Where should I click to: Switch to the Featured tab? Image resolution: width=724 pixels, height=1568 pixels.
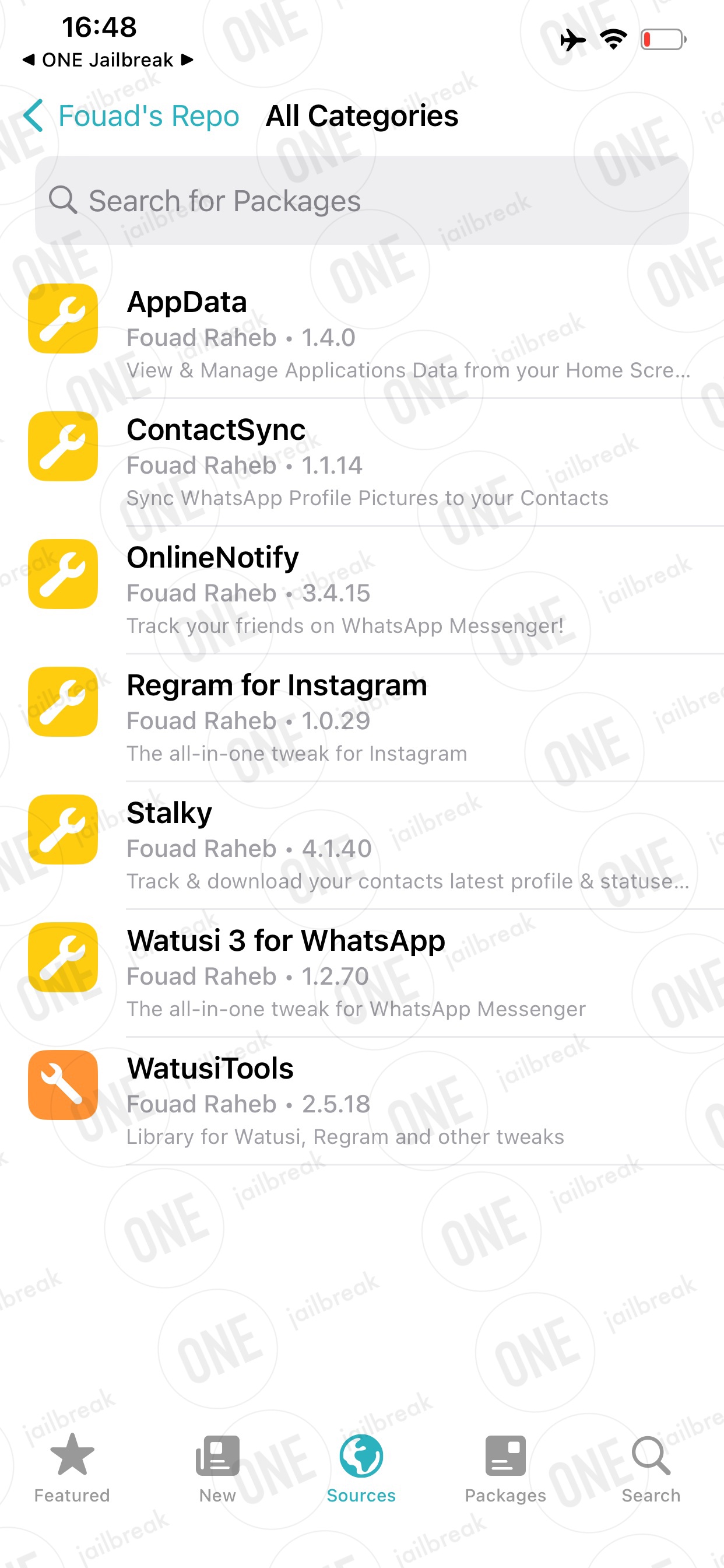[x=72, y=1468]
